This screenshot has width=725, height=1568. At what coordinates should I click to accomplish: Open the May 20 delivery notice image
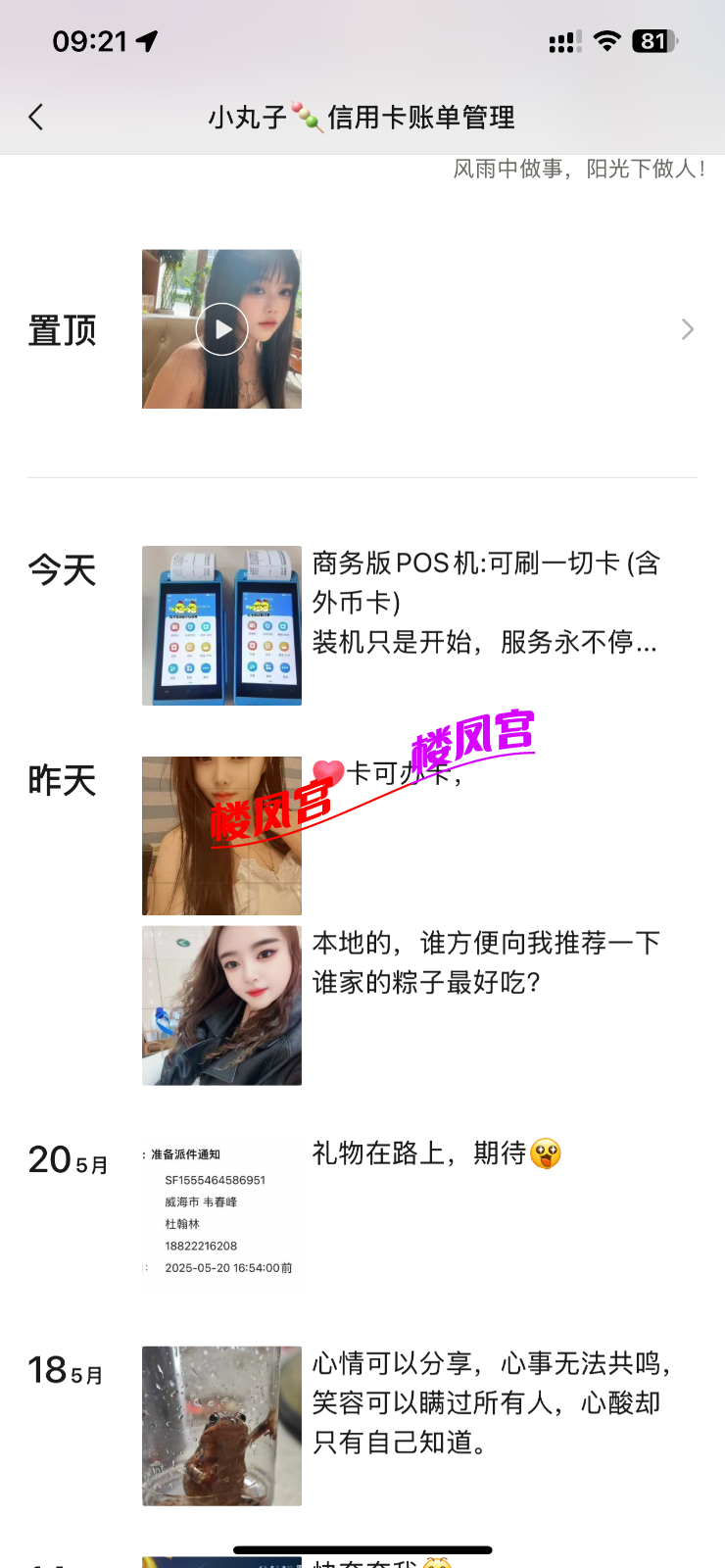coord(221,1213)
